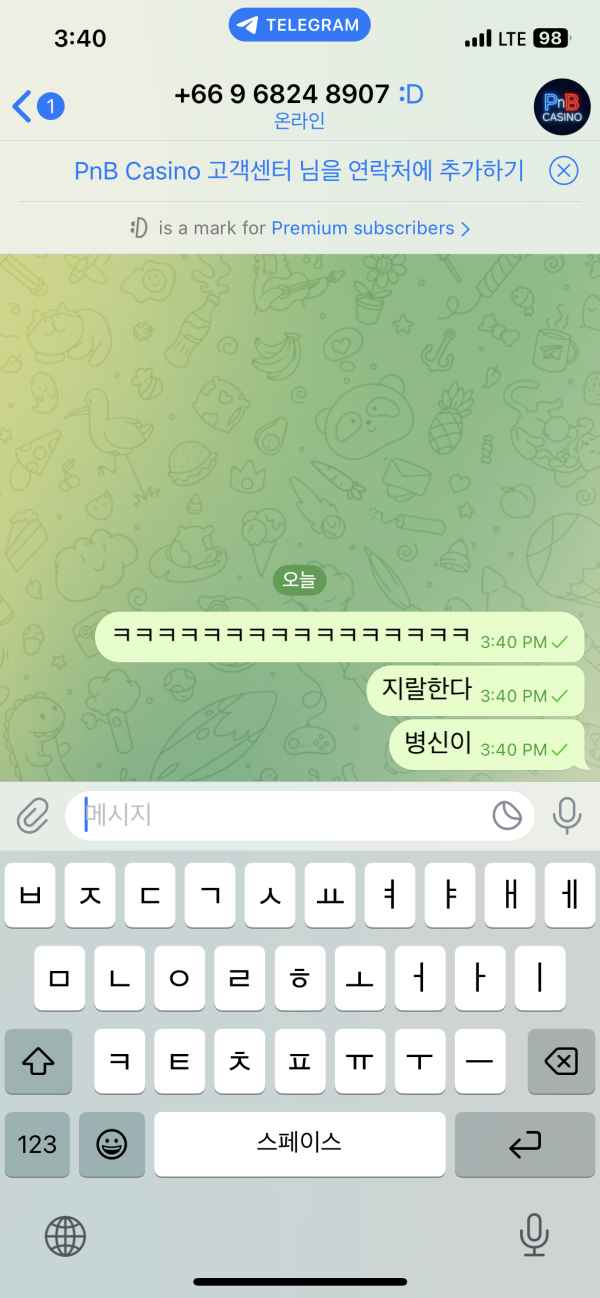Screen dimensions: 600x1298
Task: Delete a character with backspace
Action: click(562, 1061)
